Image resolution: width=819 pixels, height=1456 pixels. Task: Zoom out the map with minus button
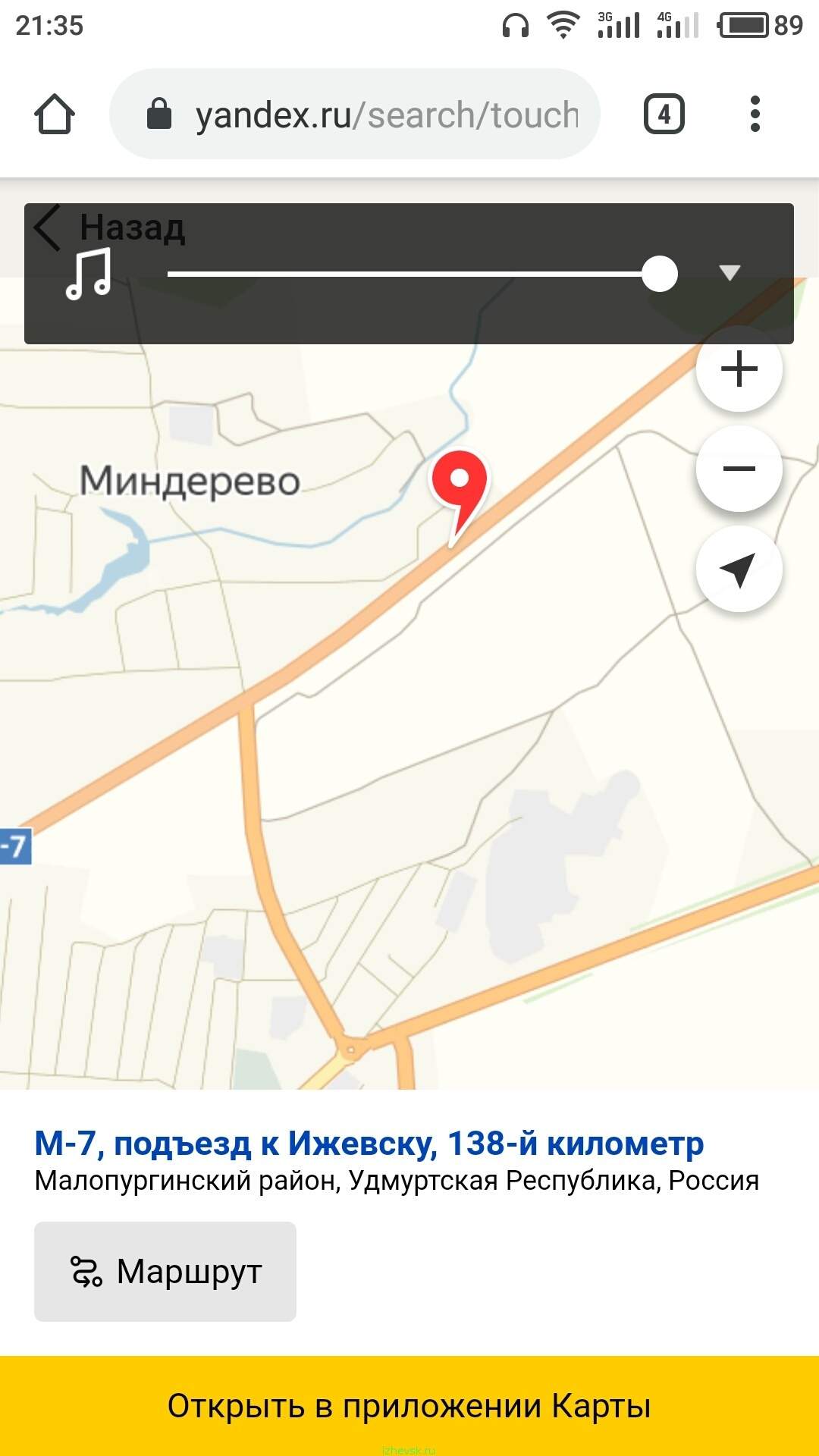739,469
